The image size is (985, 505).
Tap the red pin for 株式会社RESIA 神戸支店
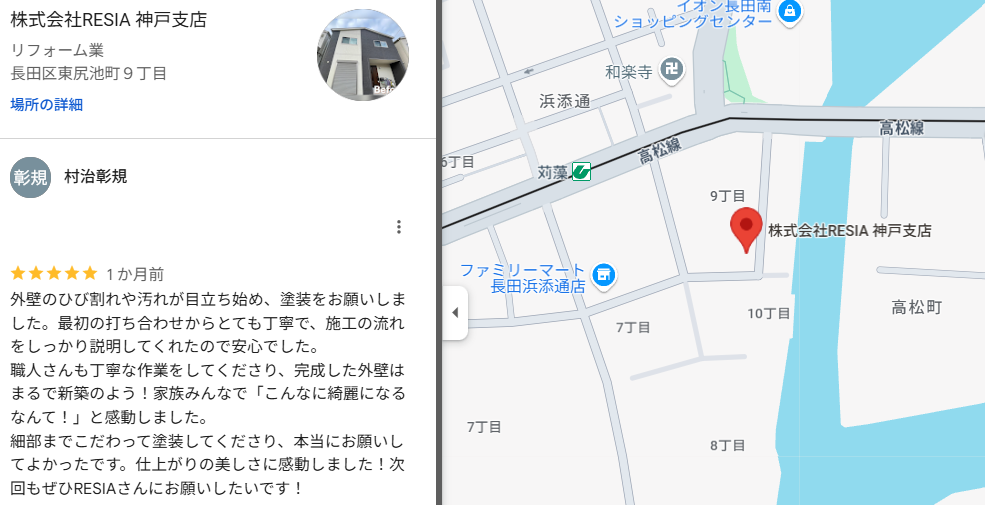[x=746, y=229]
